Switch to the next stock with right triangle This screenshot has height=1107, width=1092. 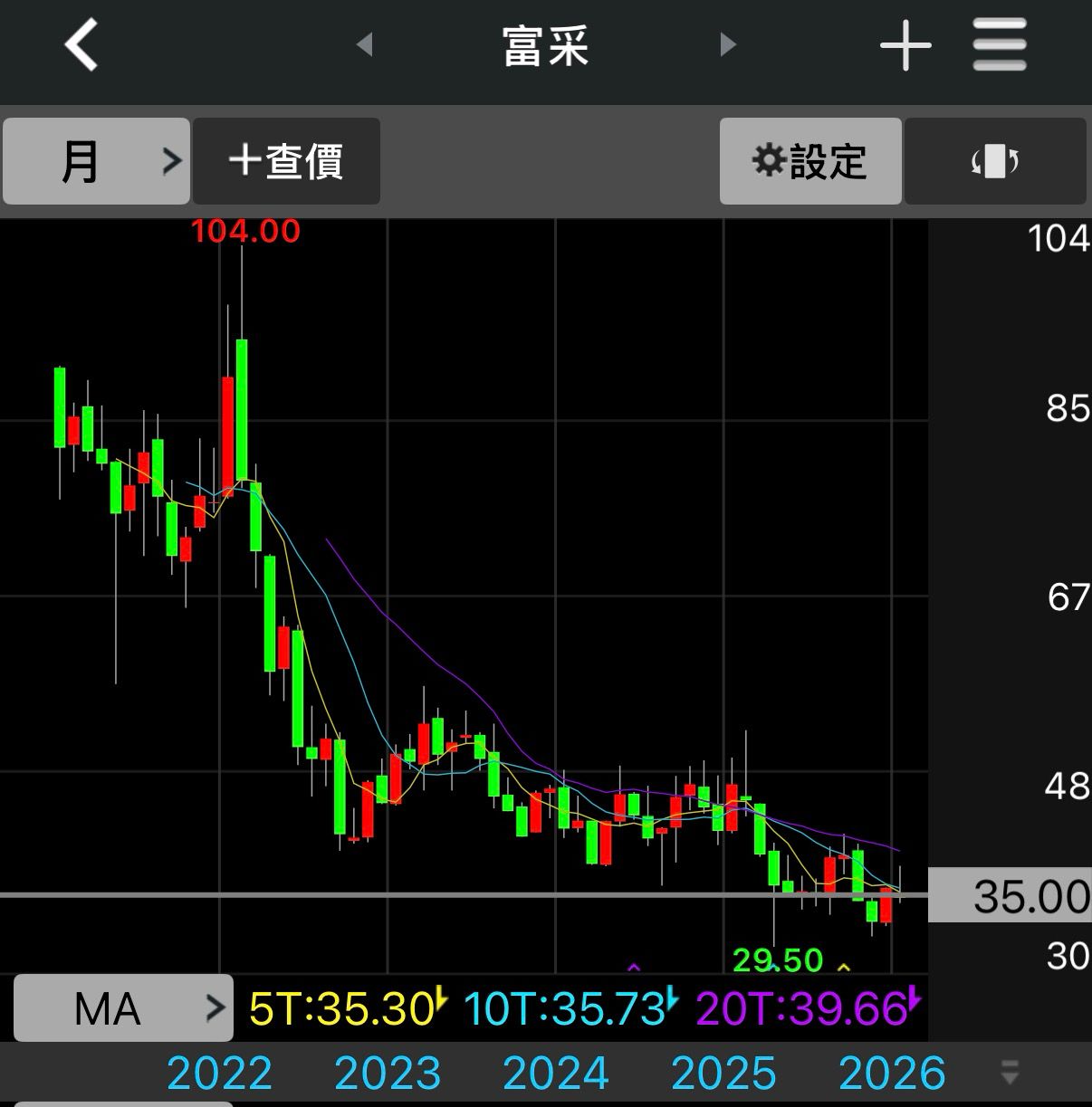pos(727,43)
